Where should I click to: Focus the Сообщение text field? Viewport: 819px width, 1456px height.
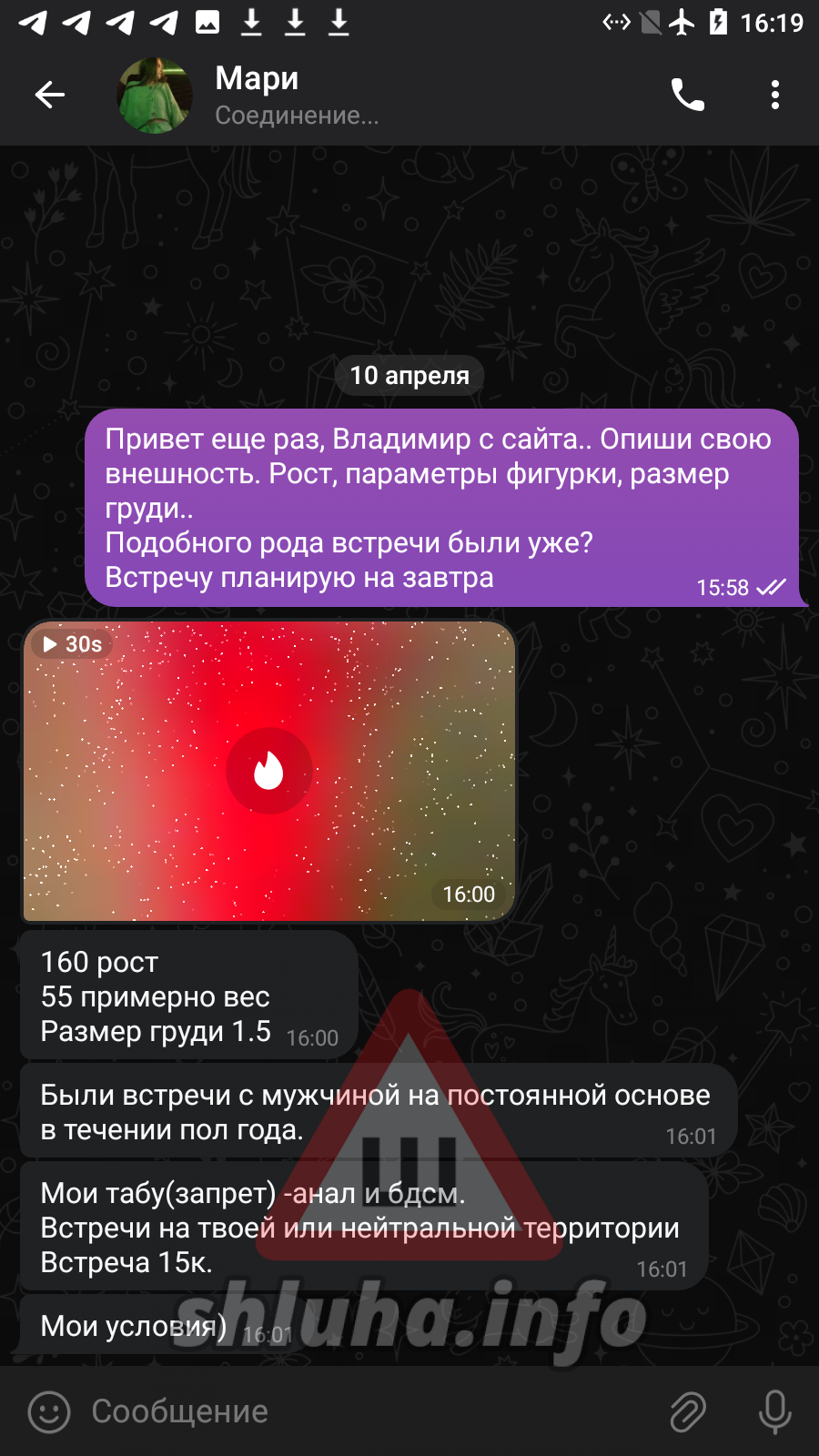tap(364, 1411)
